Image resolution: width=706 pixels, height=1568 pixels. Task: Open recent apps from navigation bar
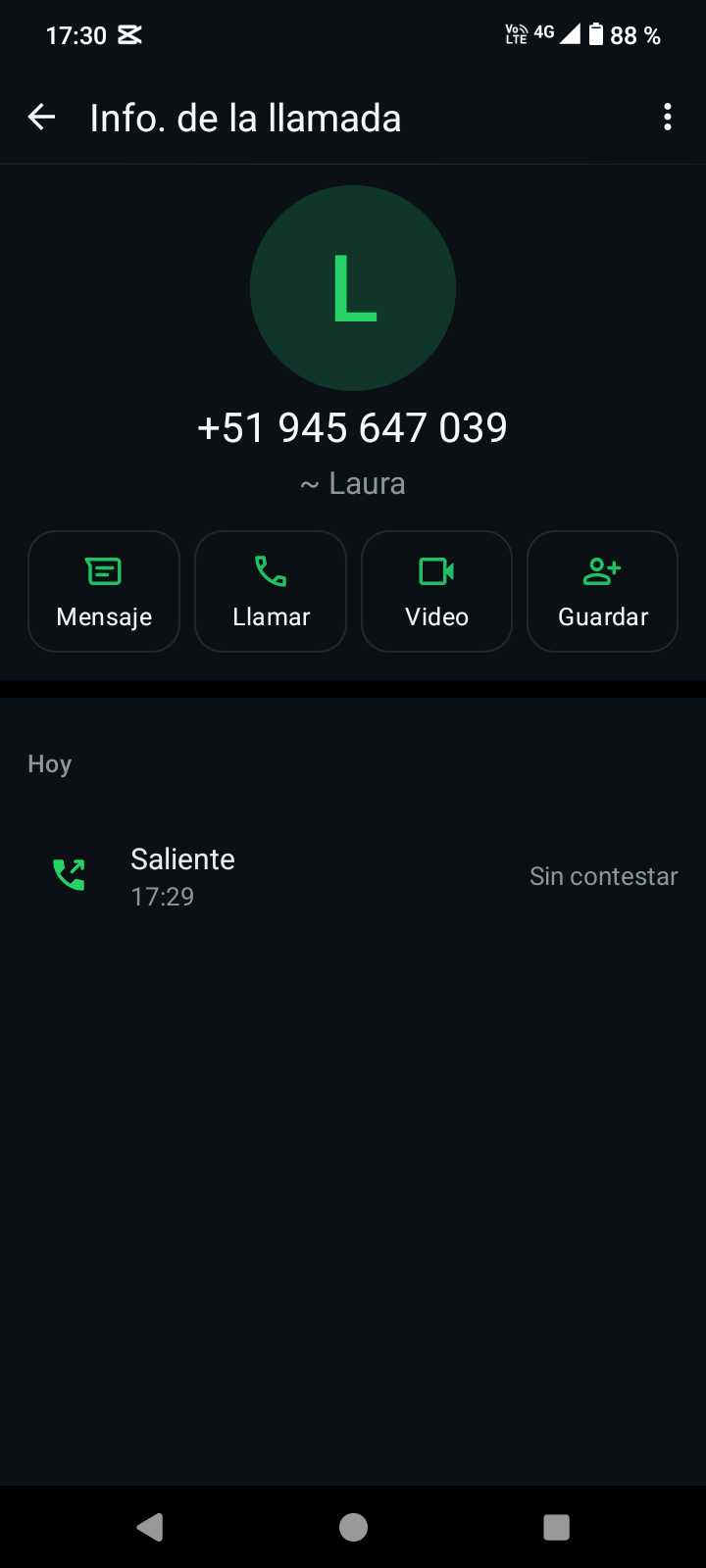(556, 1527)
